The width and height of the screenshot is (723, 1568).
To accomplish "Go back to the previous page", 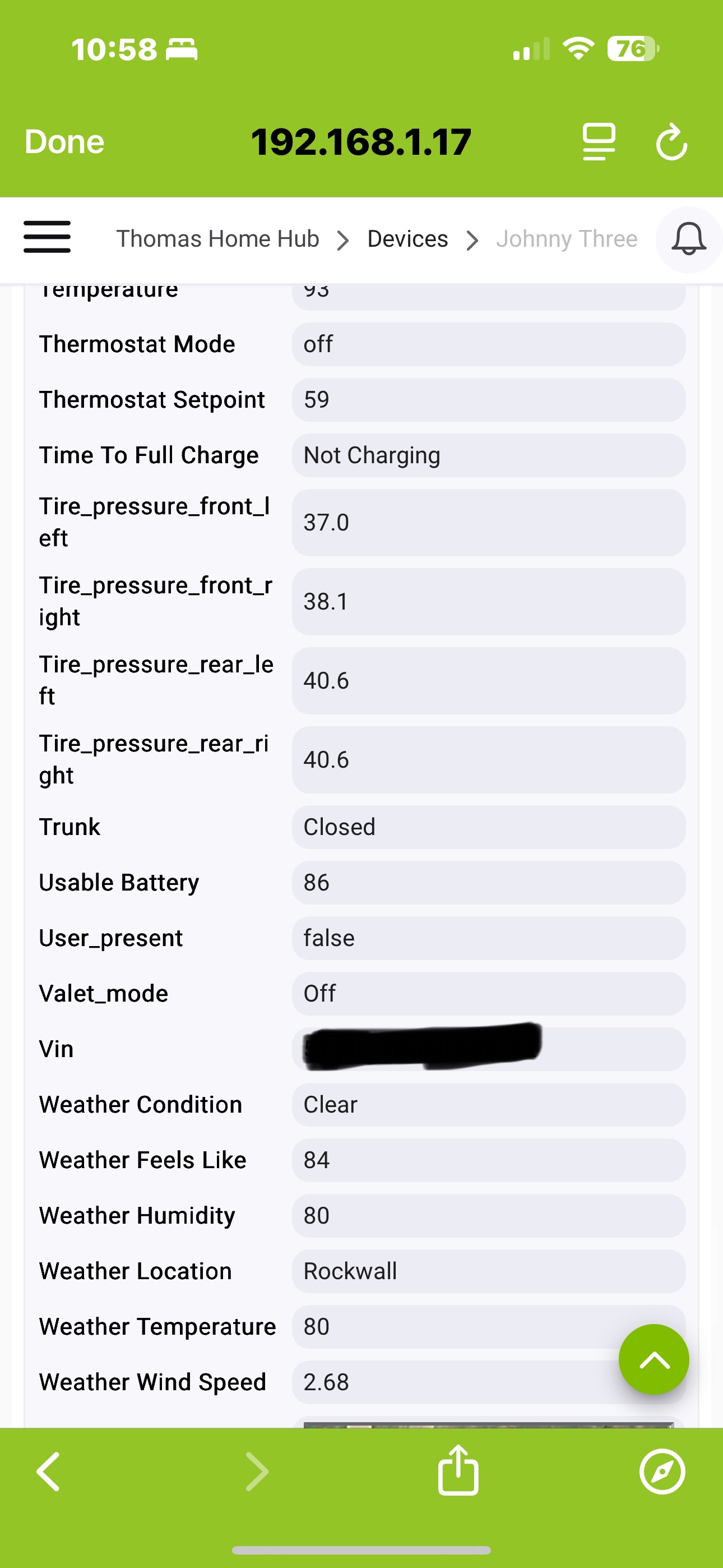I will pyautogui.click(x=49, y=1471).
